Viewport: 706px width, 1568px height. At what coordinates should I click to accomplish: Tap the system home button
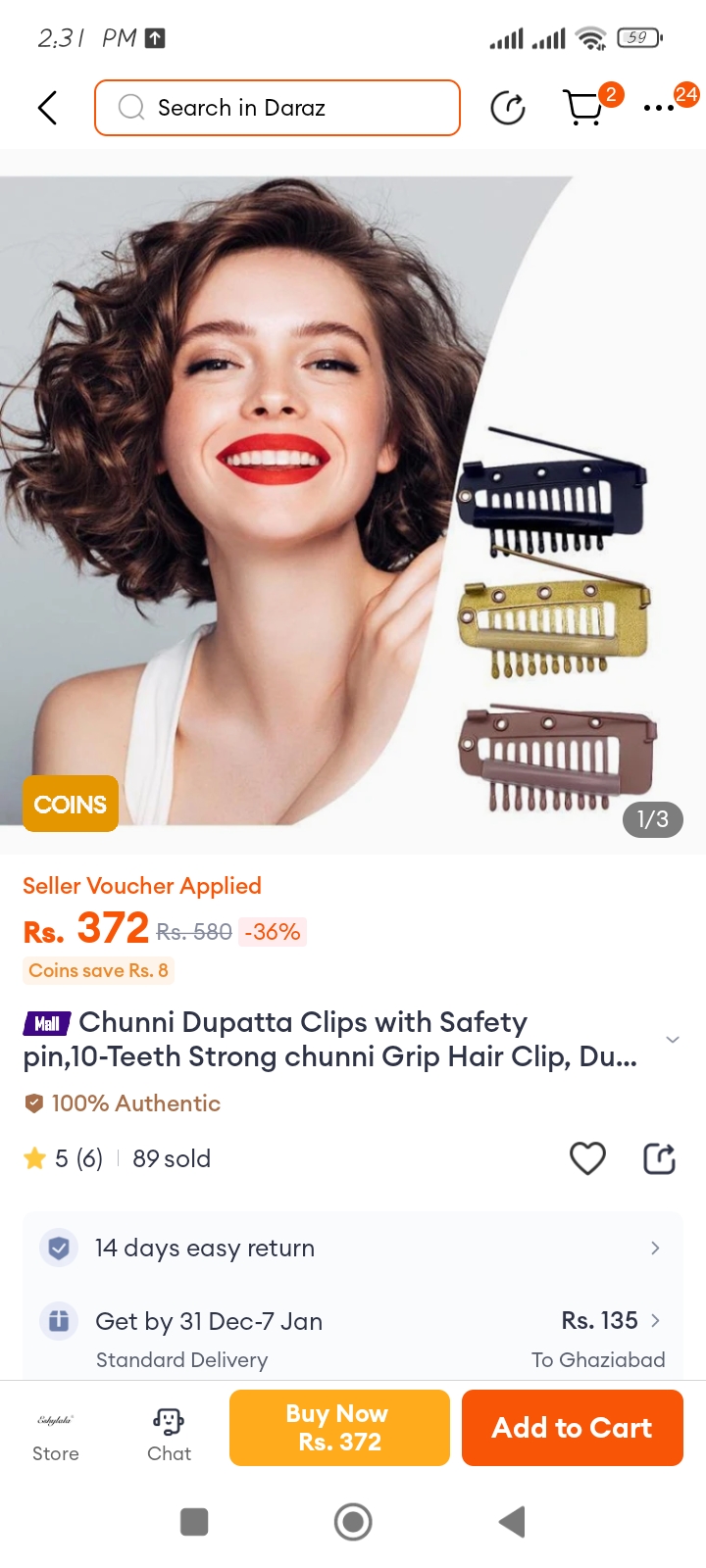coord(353,1522)
